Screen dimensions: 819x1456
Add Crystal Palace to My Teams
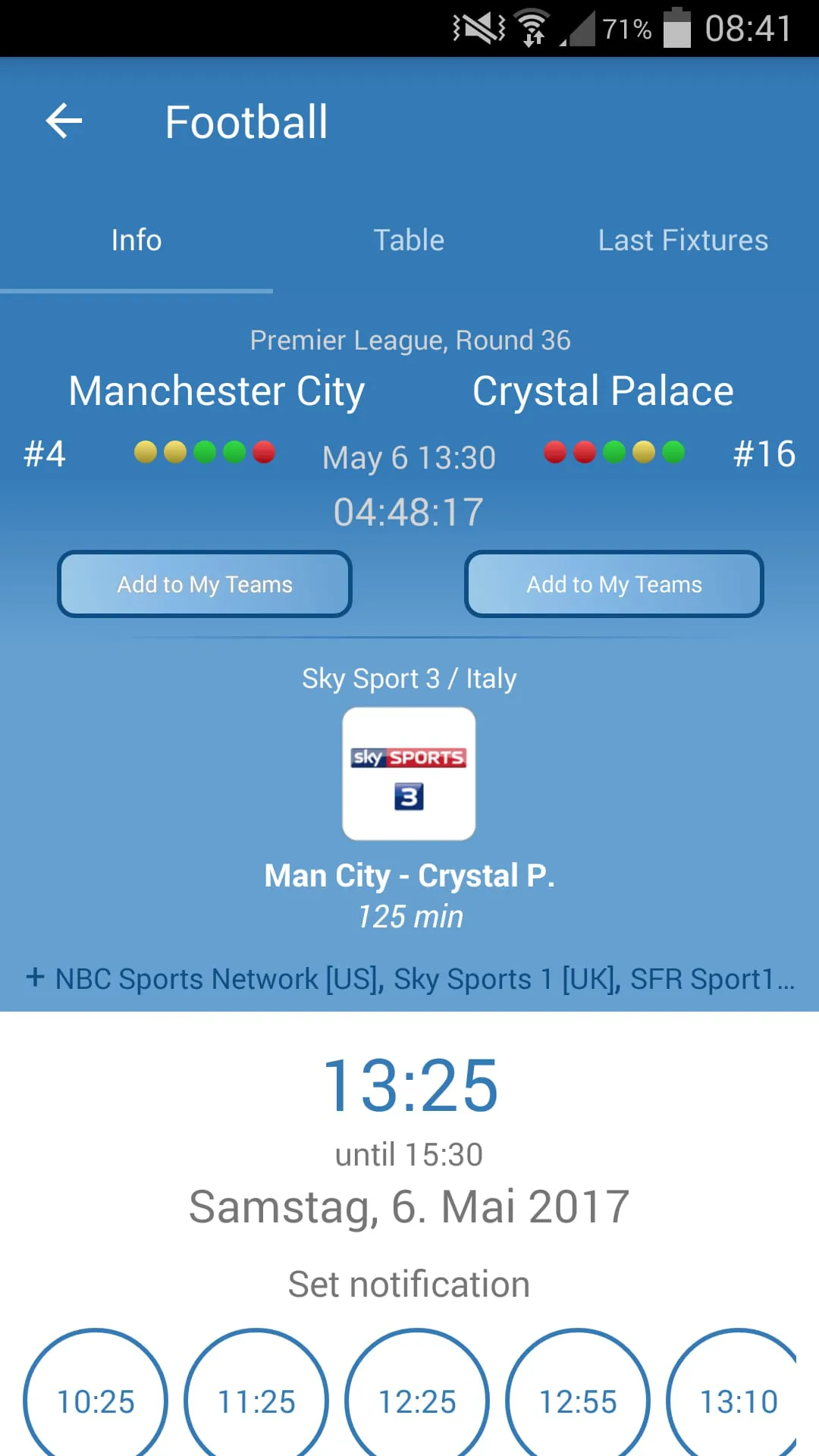point(613,584)
